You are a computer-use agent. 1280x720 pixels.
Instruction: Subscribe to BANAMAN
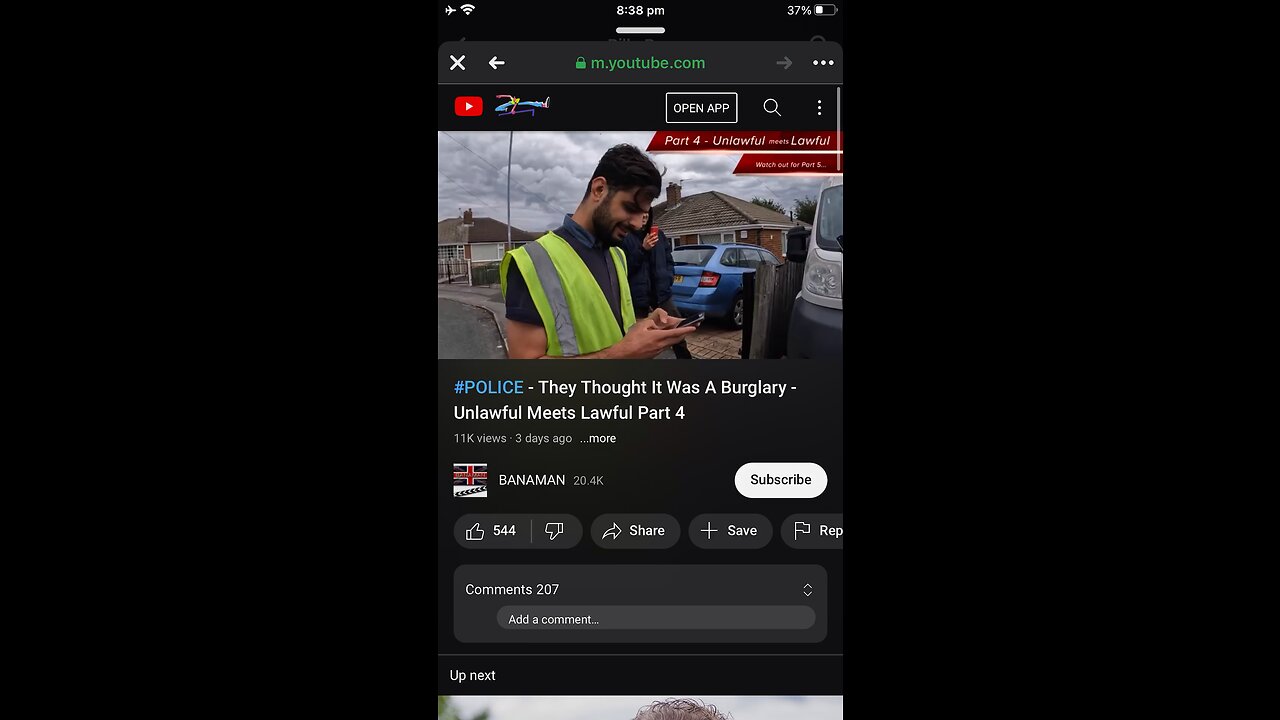click(x=780, y=480)
